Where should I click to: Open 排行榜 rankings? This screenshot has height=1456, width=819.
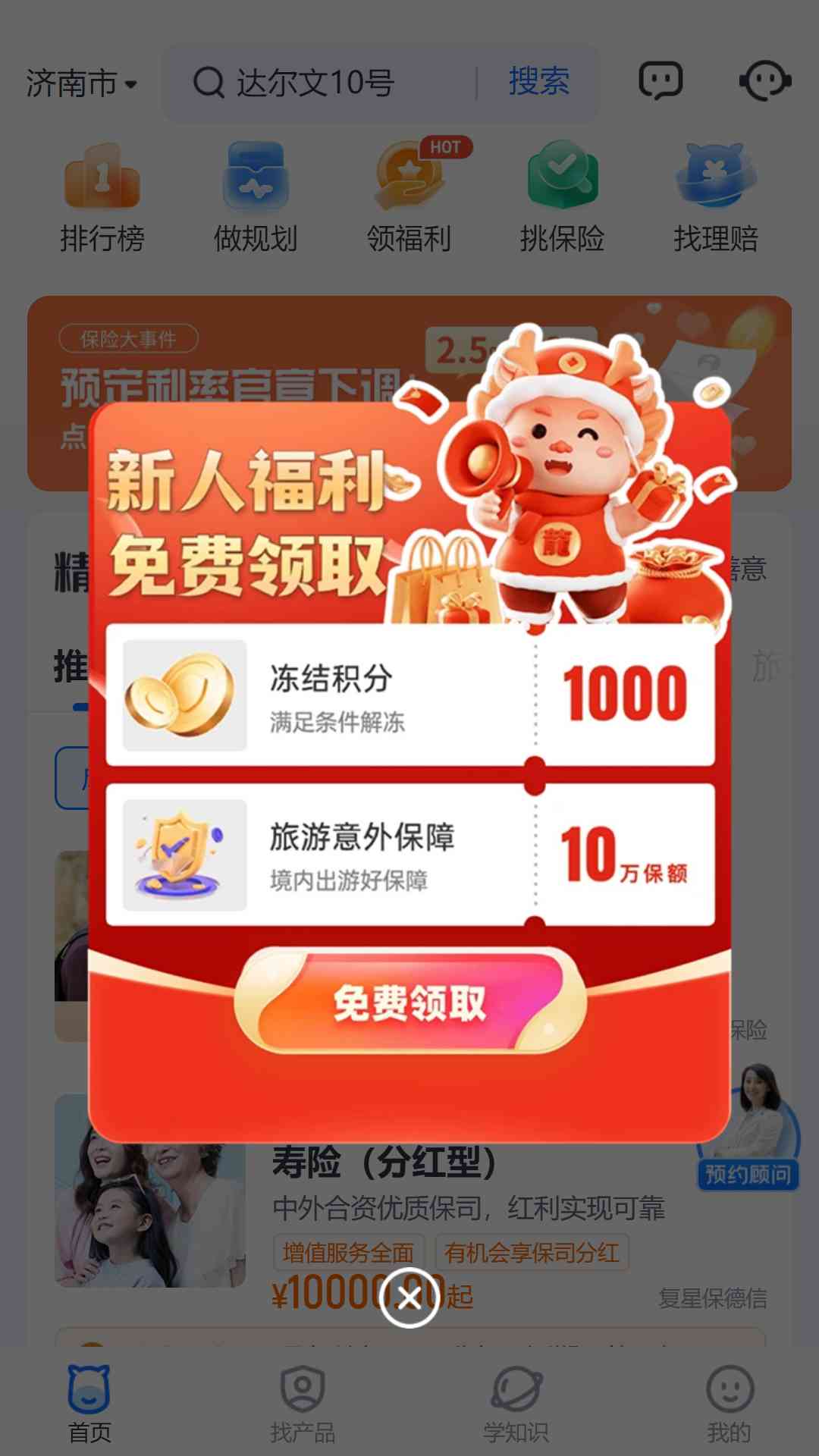[102, 199]
